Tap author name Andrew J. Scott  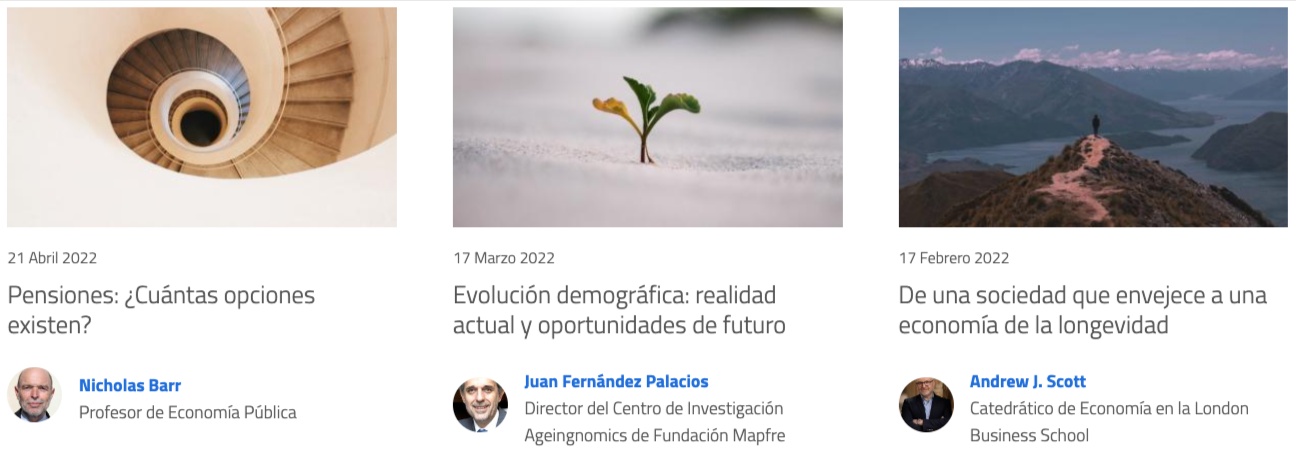pyautogui.click(x=1027, y=381)
